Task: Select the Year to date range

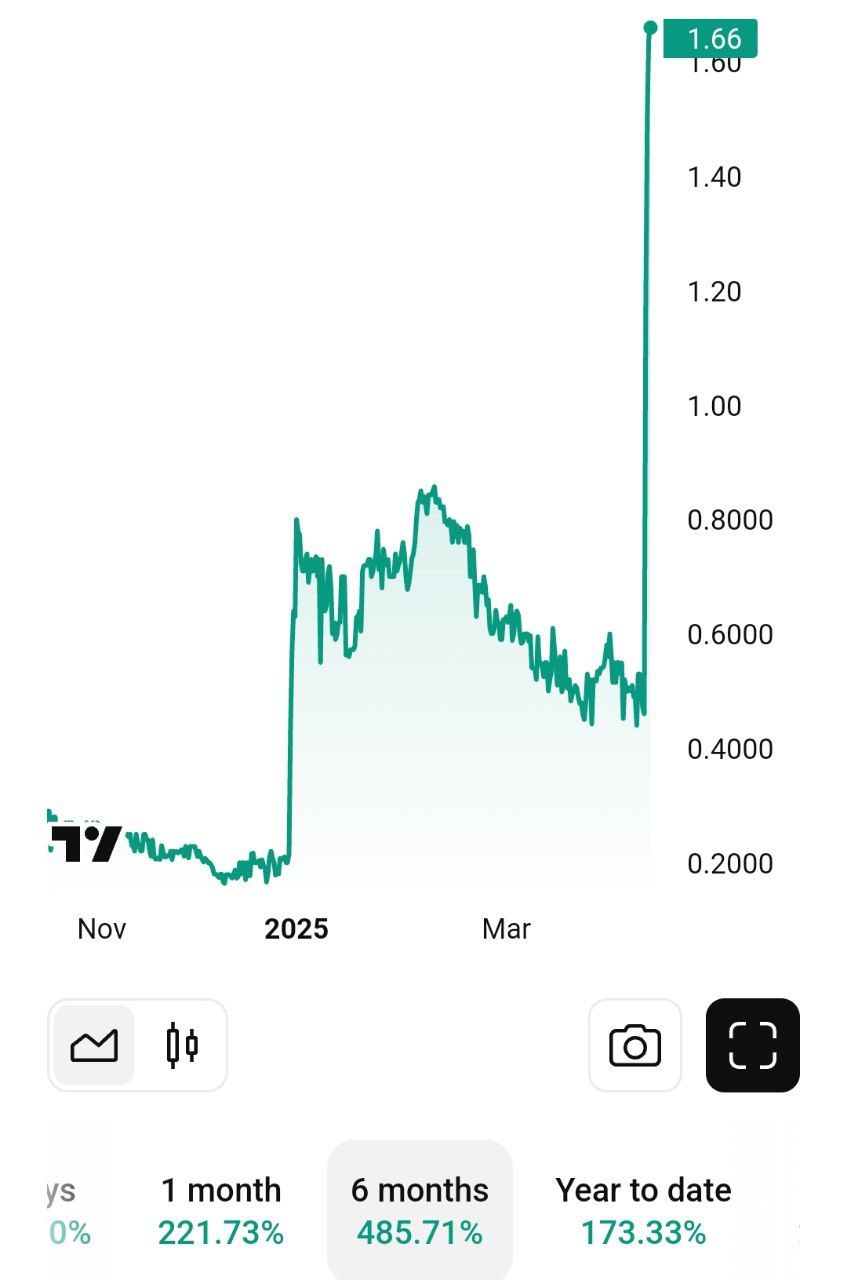Action: [644, 1210]
